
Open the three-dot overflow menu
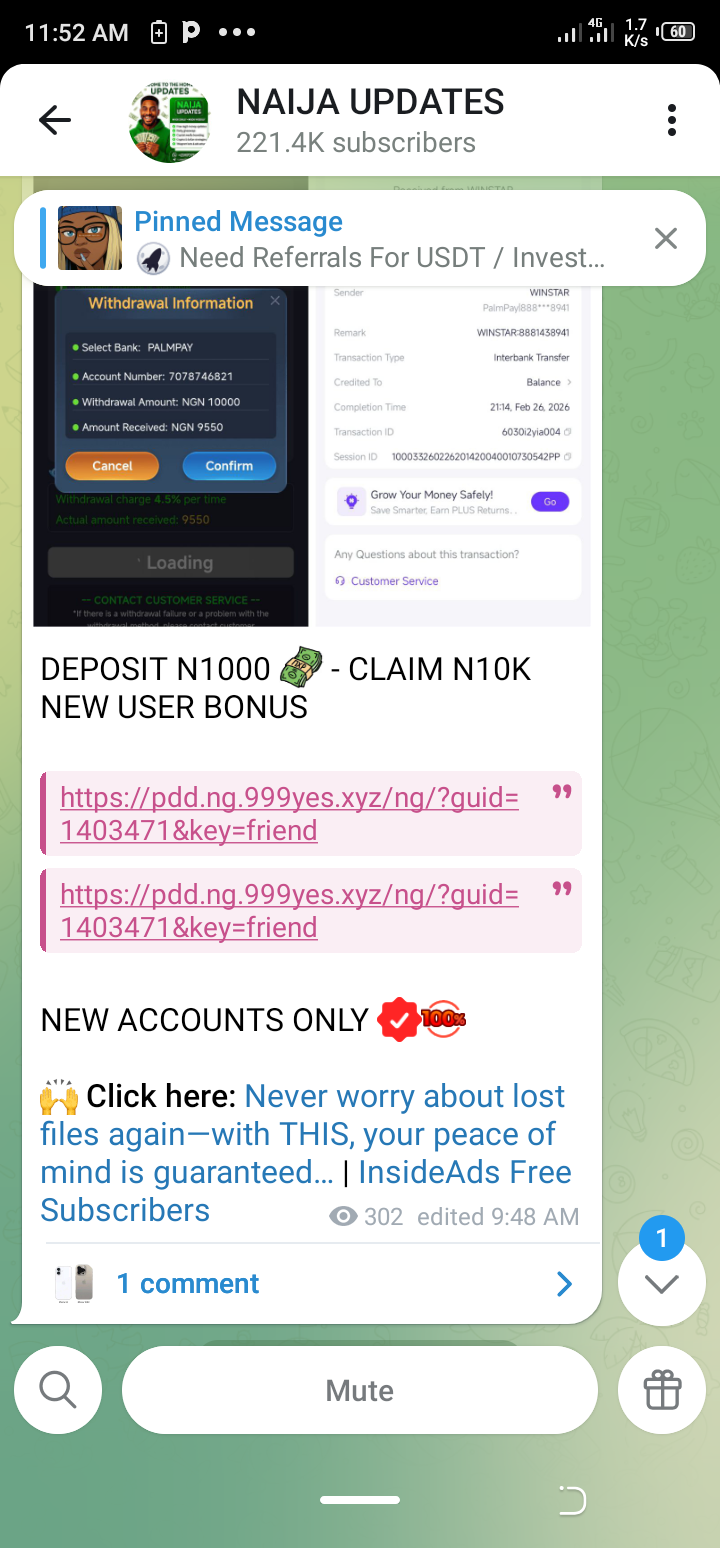pos(672,121)
